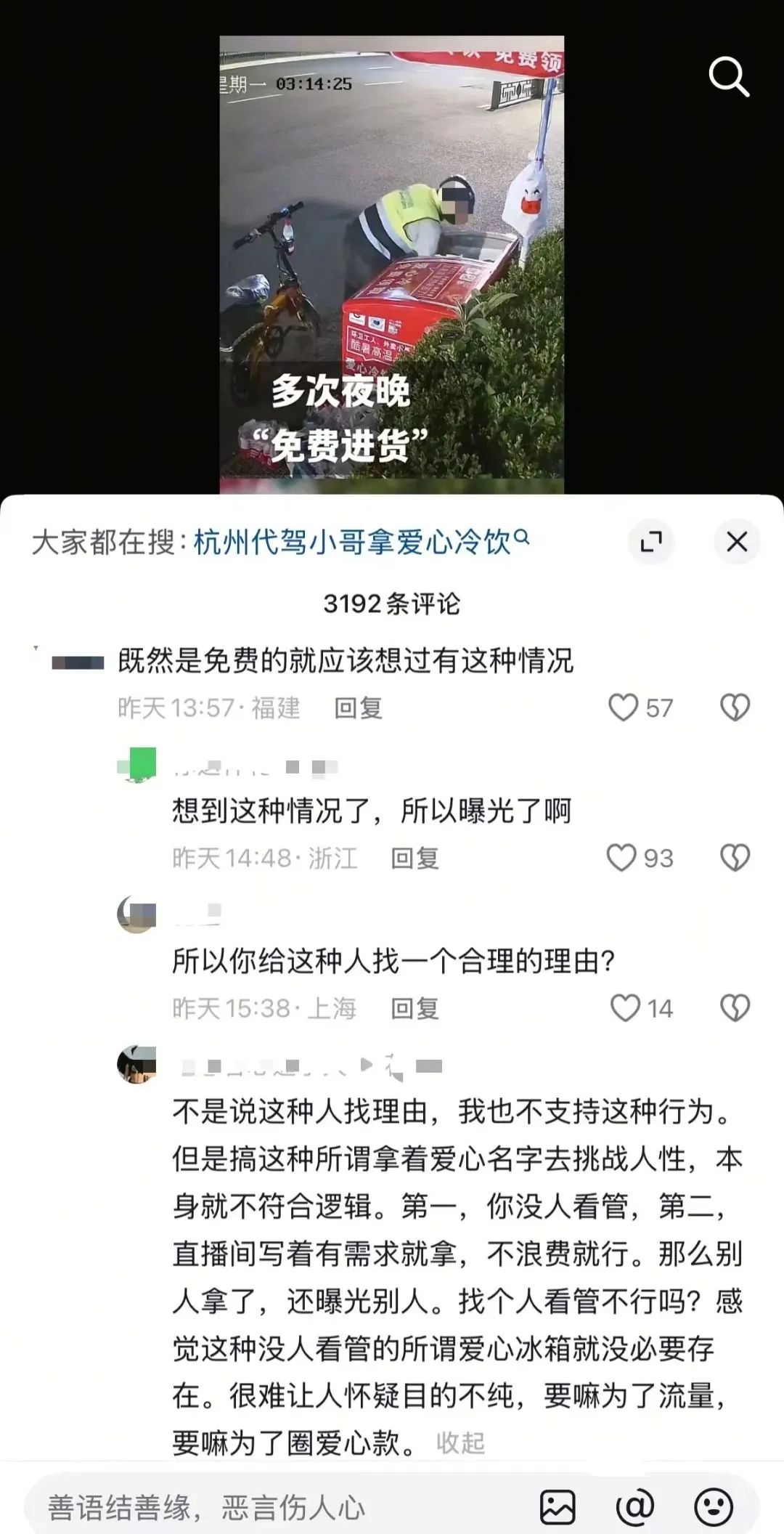Screen dimensions: 784x1534
Task: Mention someone with the @ icon
Action: click(635, 1508)
